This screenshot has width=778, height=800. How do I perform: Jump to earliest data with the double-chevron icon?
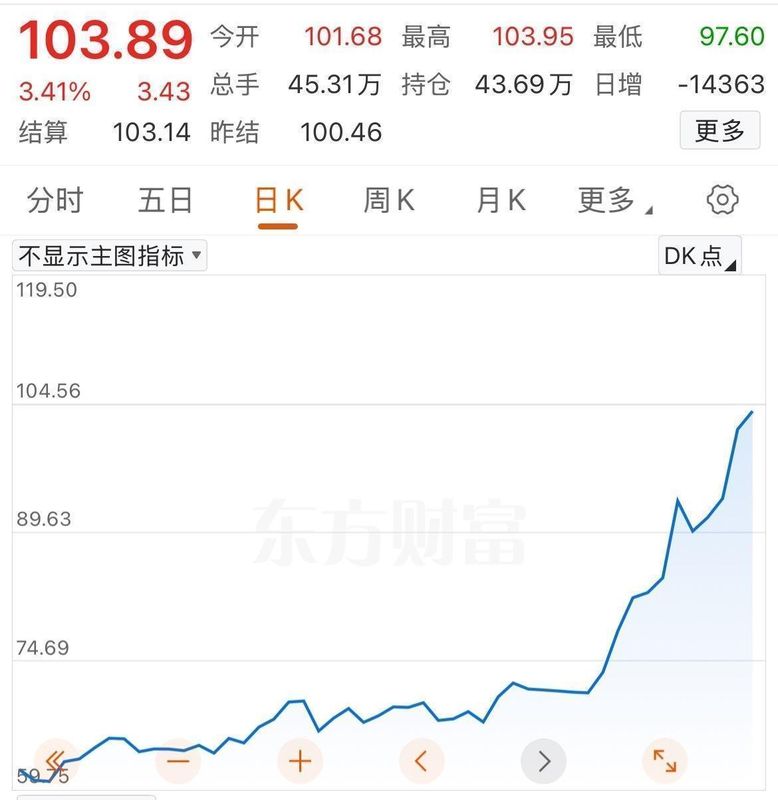click(x=57, y=761)
